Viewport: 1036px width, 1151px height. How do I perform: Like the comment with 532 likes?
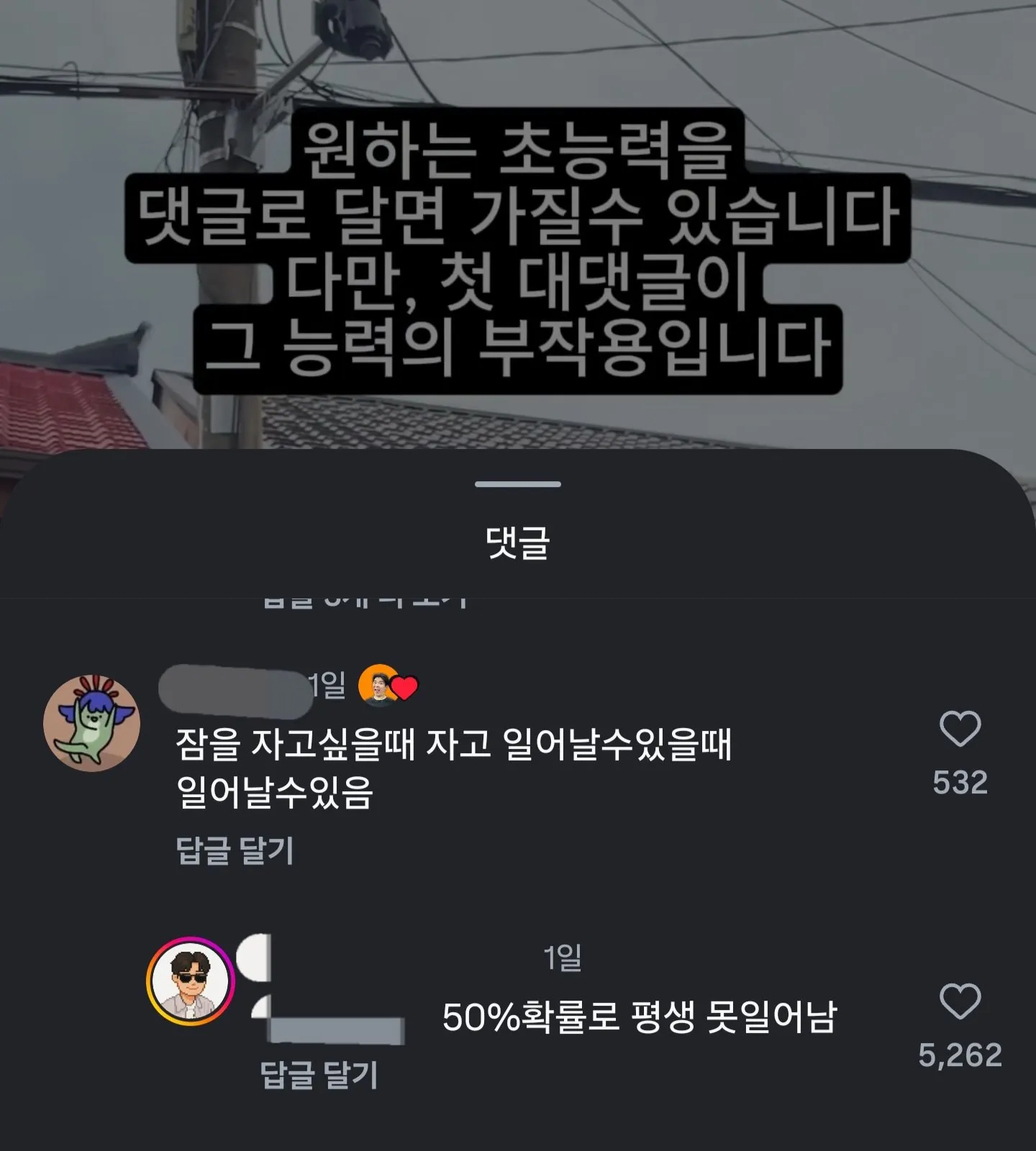coord(960,729)
